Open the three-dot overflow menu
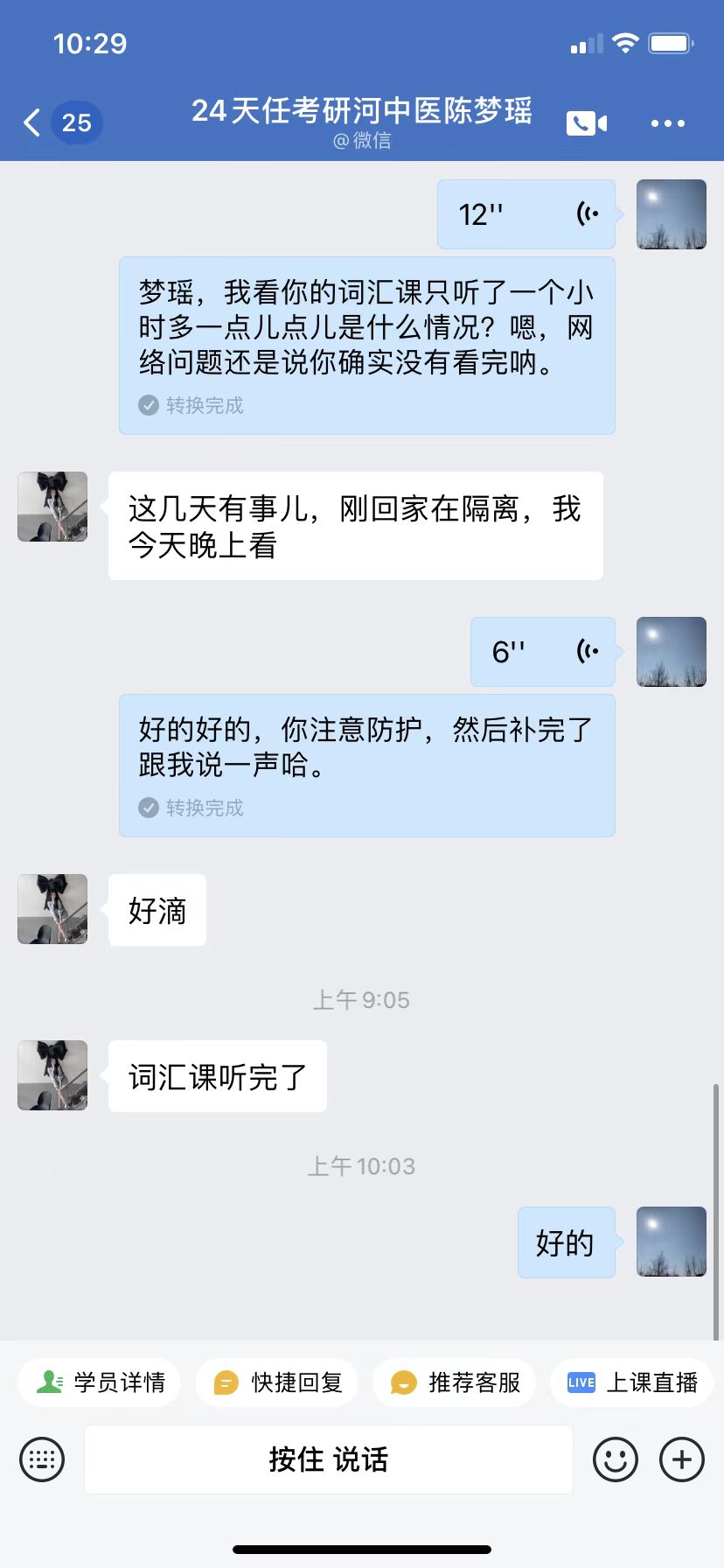The image size is (724, 1568). point(668,123)
